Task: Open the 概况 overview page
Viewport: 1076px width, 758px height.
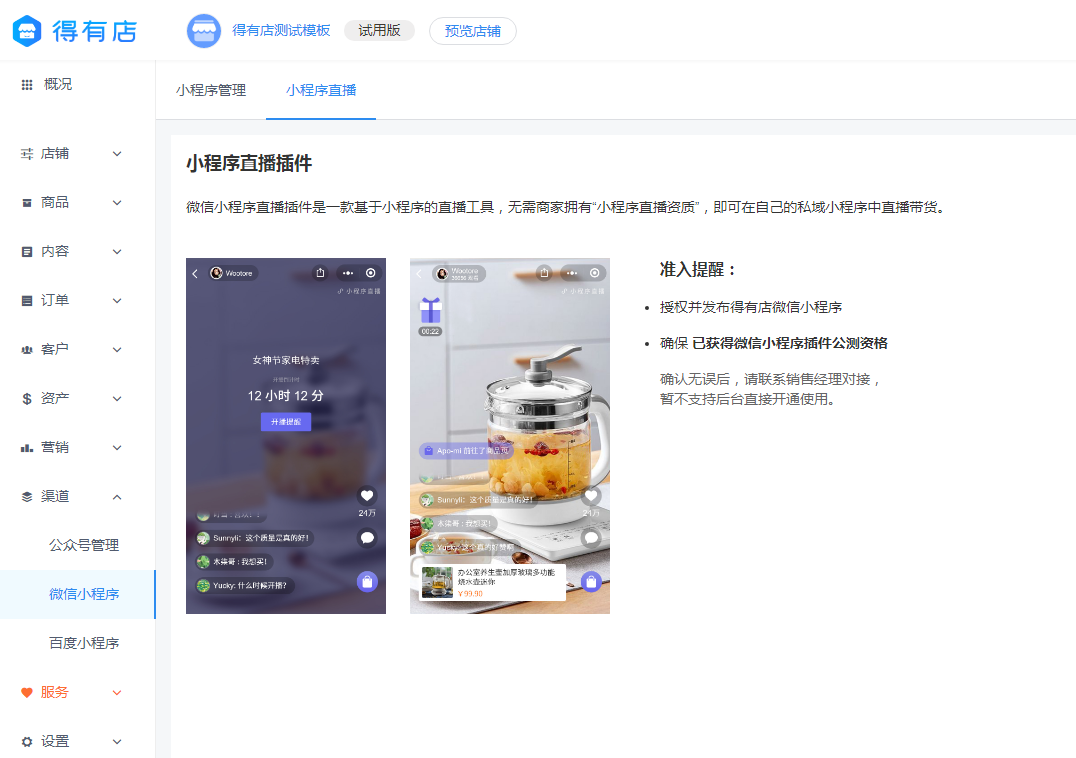Action: point(57,84)
